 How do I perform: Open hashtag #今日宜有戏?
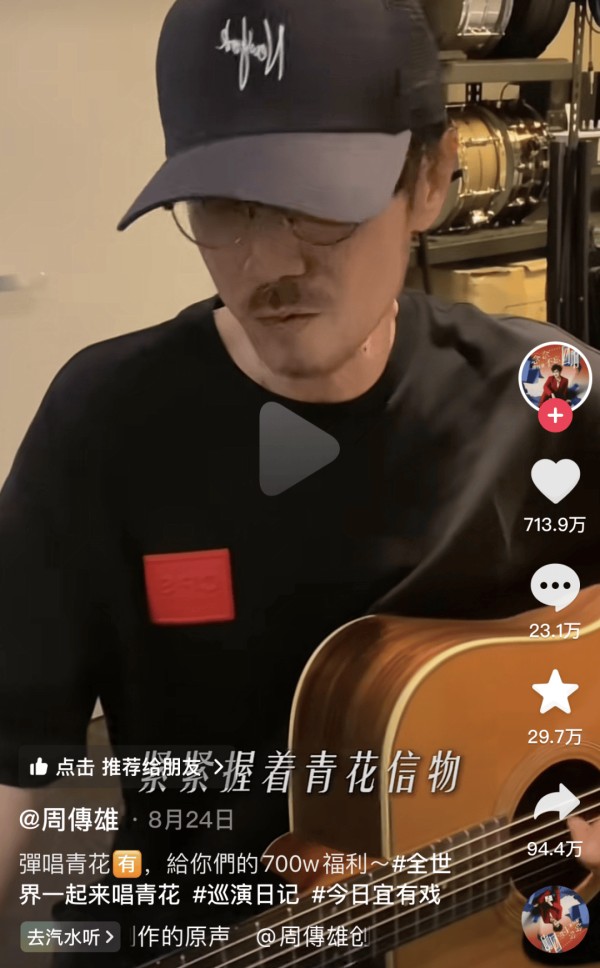377,894
